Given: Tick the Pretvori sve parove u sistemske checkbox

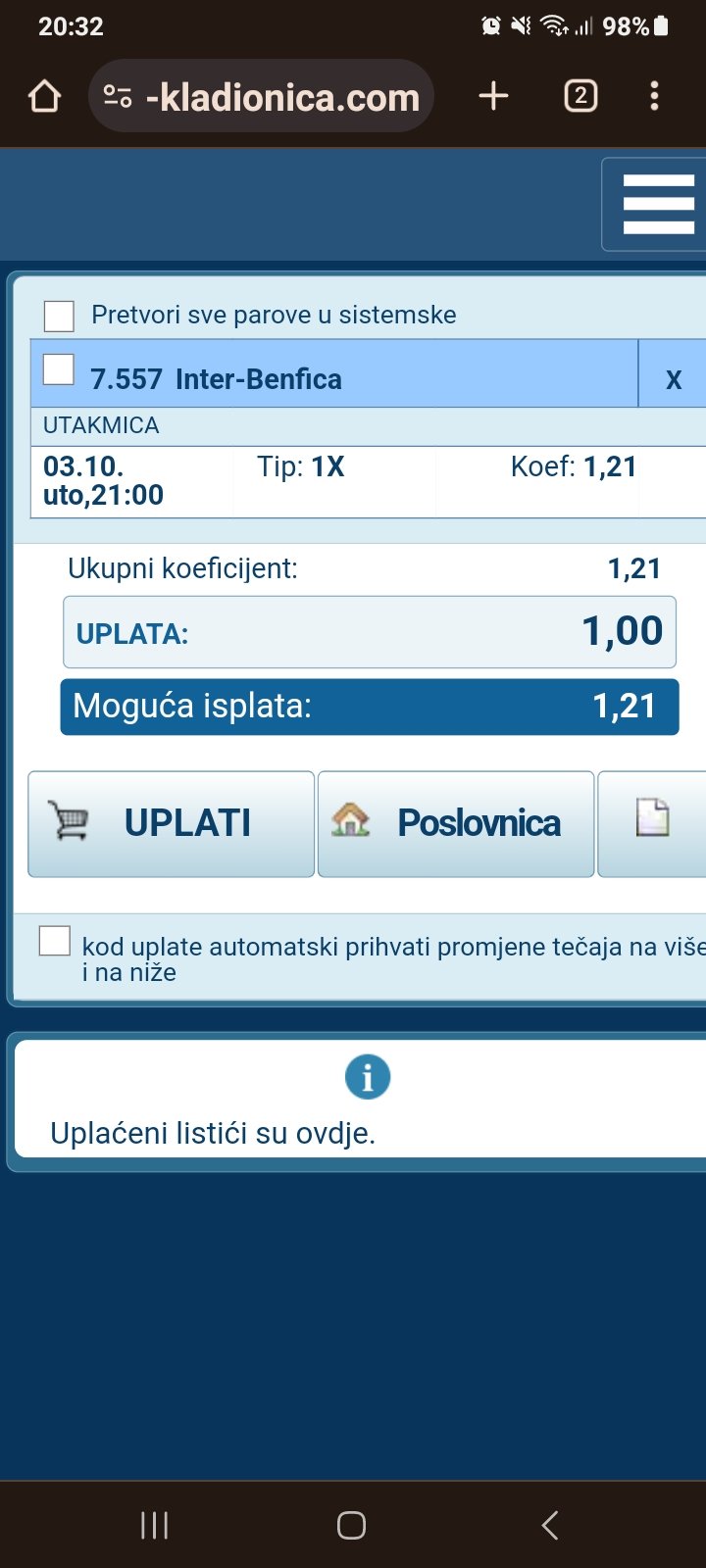Looking at the screenshot, I should [x=60, y=317].
